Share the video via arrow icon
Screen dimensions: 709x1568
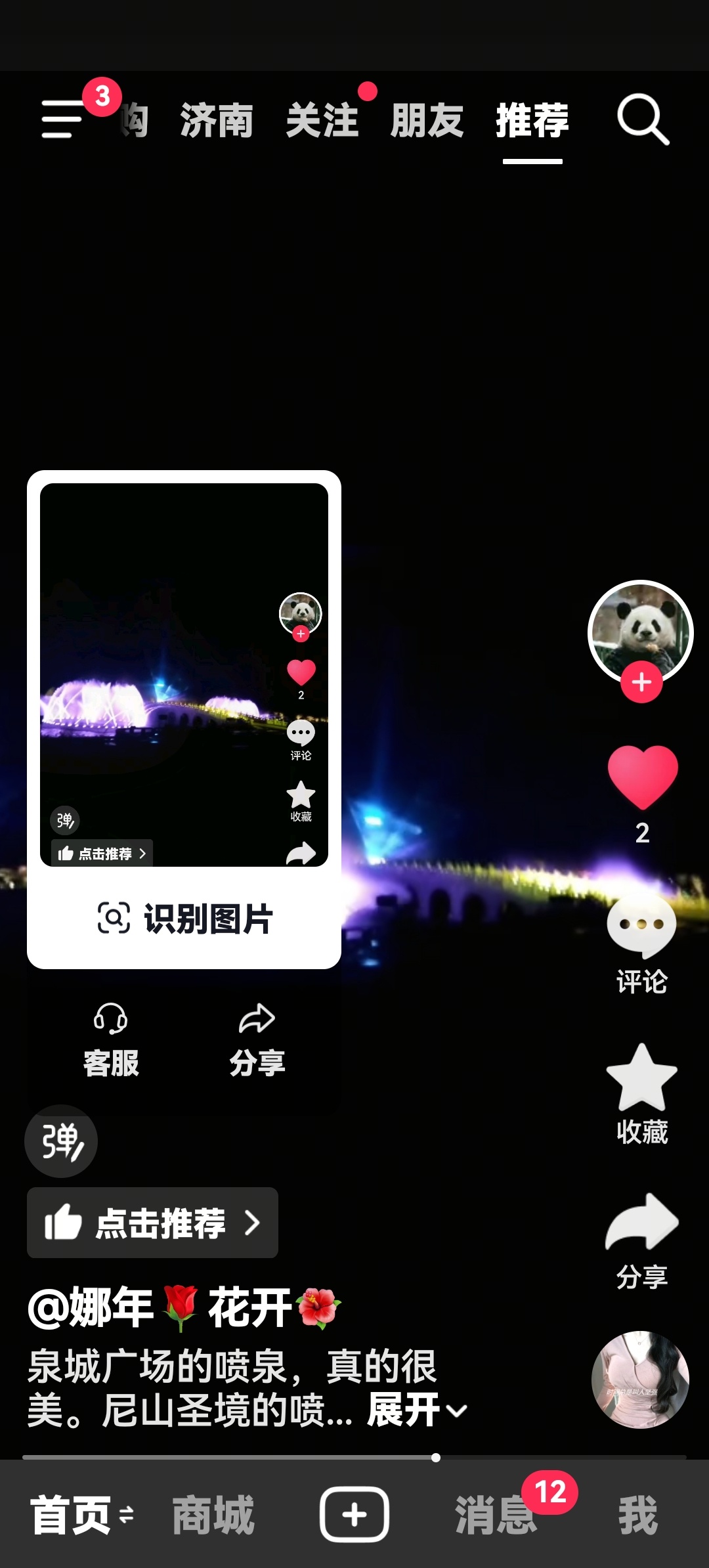click(x=641, y=1223)
